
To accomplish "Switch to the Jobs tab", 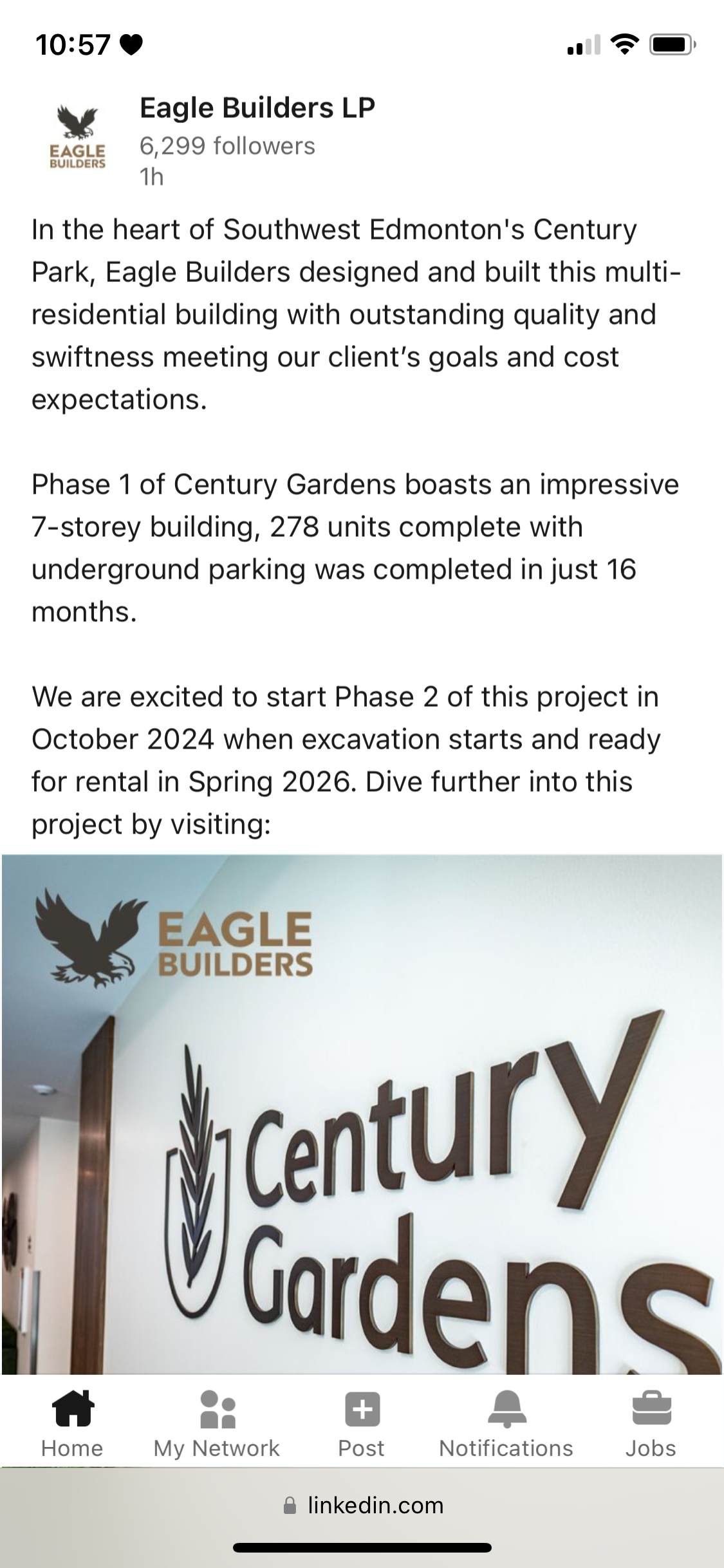I will coord(651,1424).
